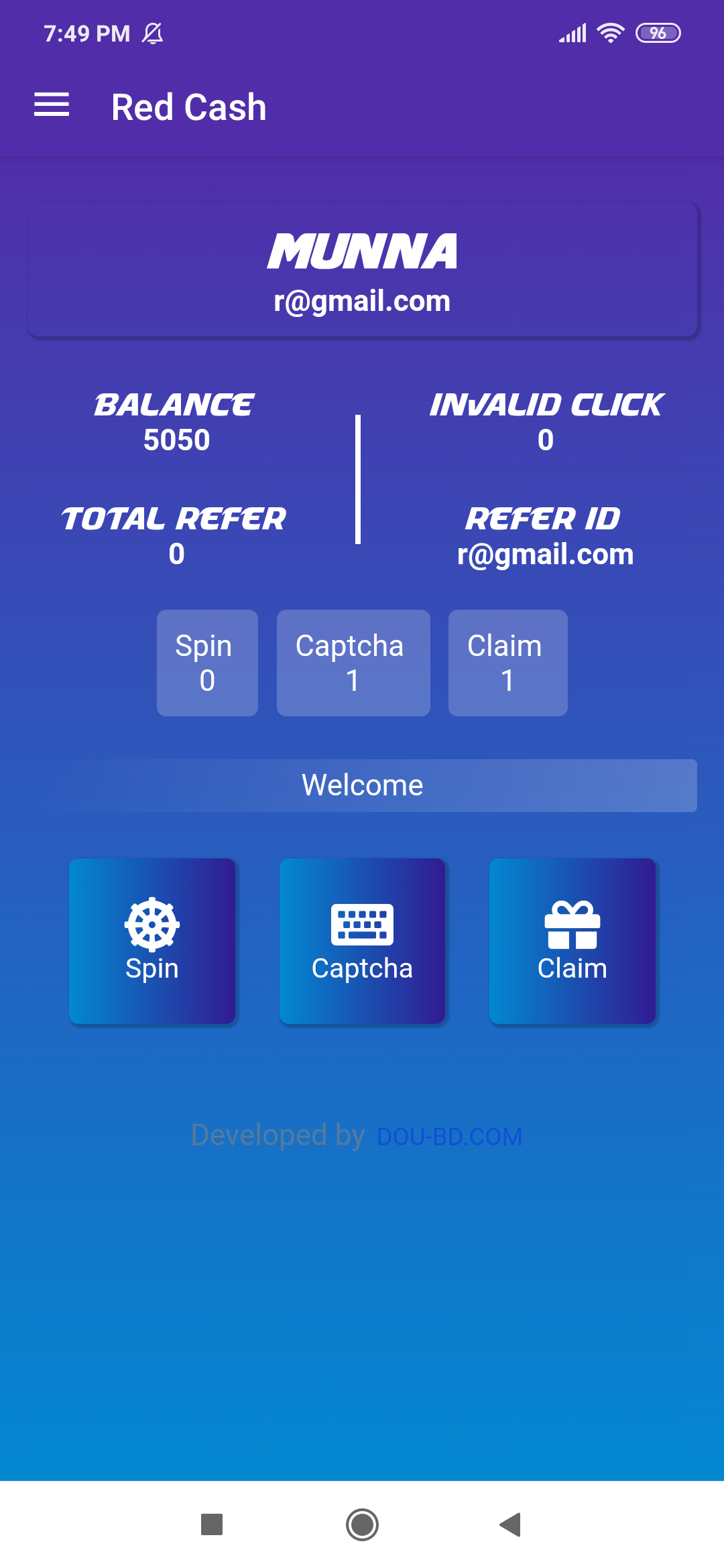
Task: Open the hamburger drawer menu
Action: (x=52, y=105)
